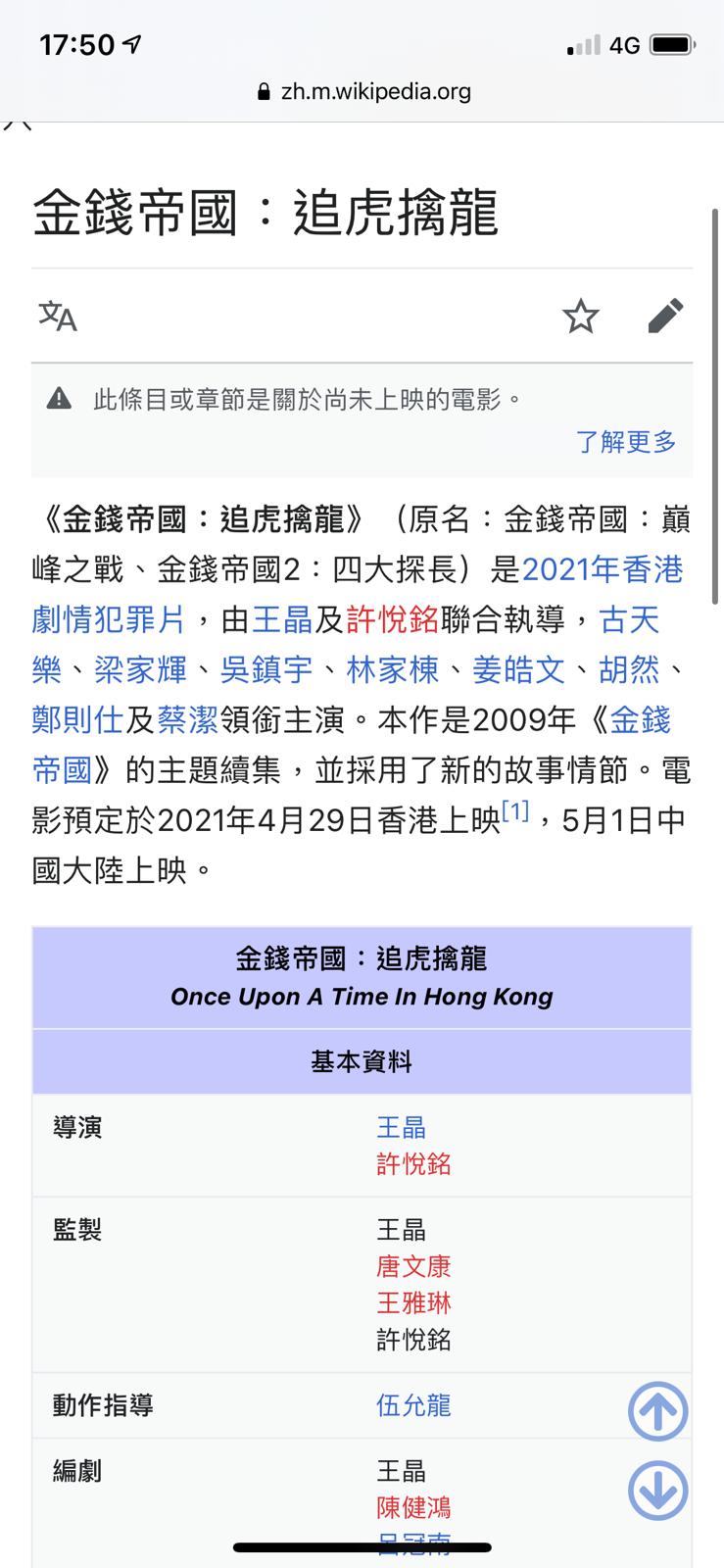
Task: Open the 梁家輝 link
Action: click(140, 670)
